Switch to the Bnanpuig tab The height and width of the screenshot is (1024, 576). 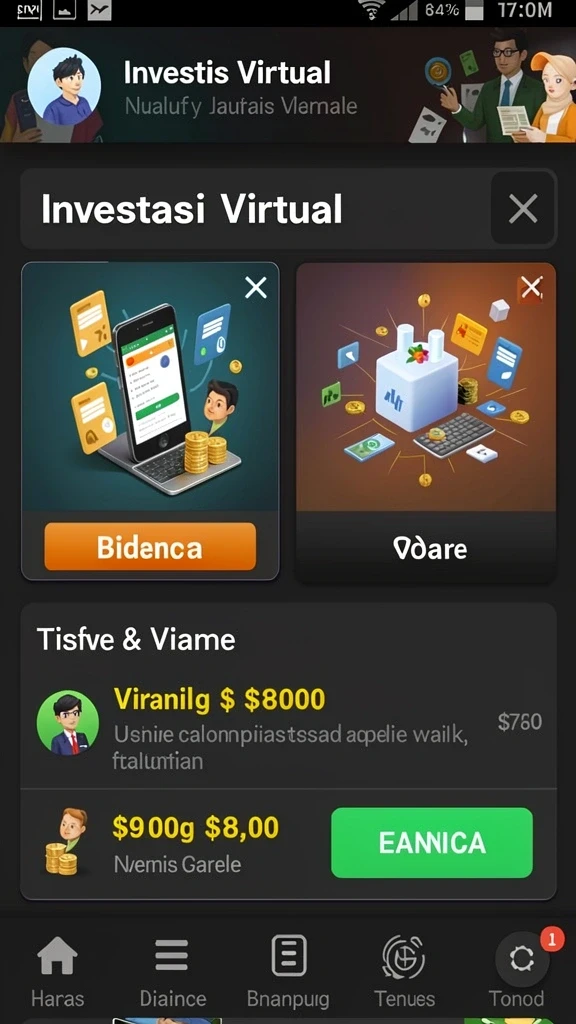[x=288, y=970]
